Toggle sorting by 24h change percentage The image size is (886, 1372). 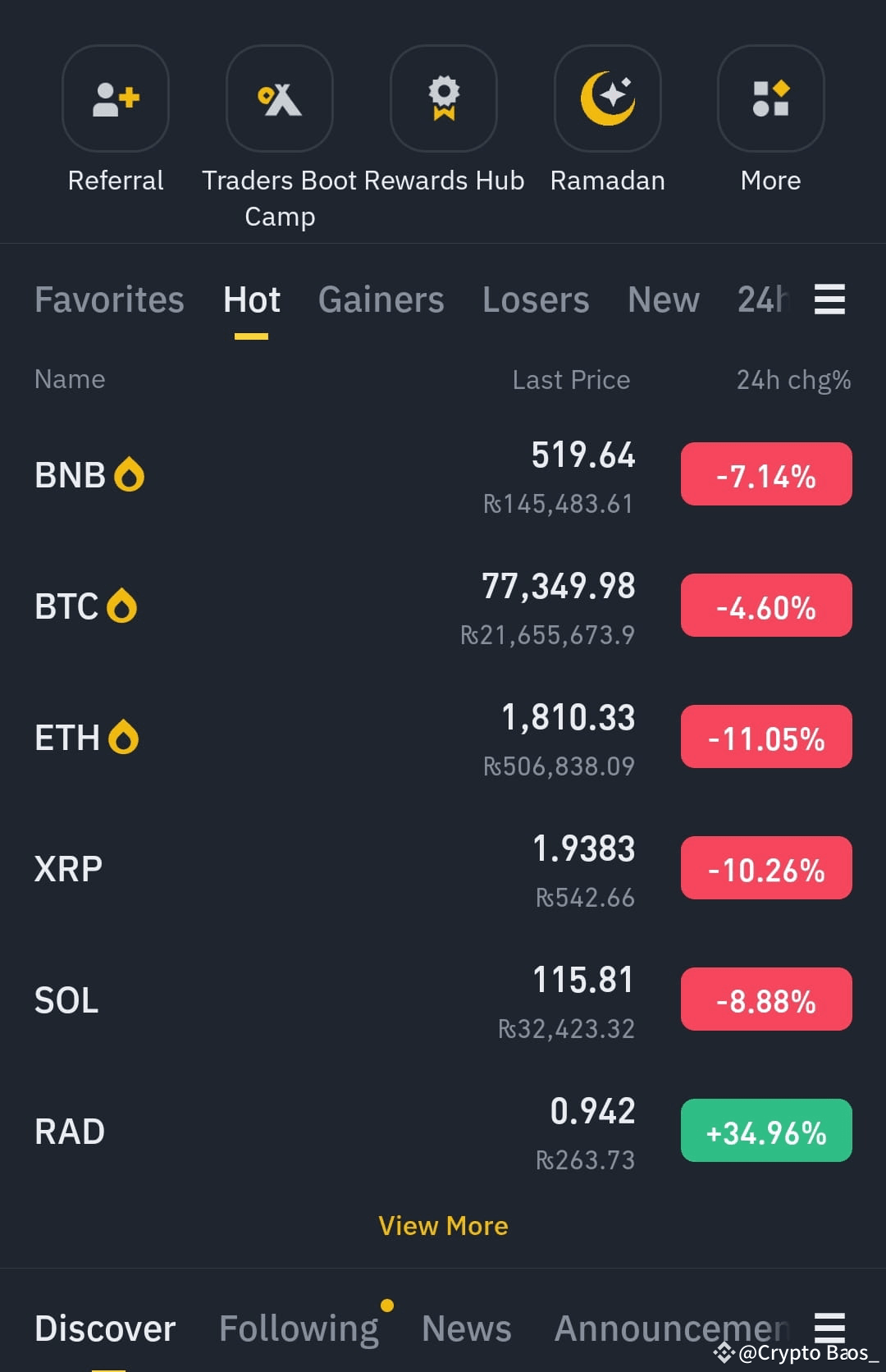coord(793,379)
